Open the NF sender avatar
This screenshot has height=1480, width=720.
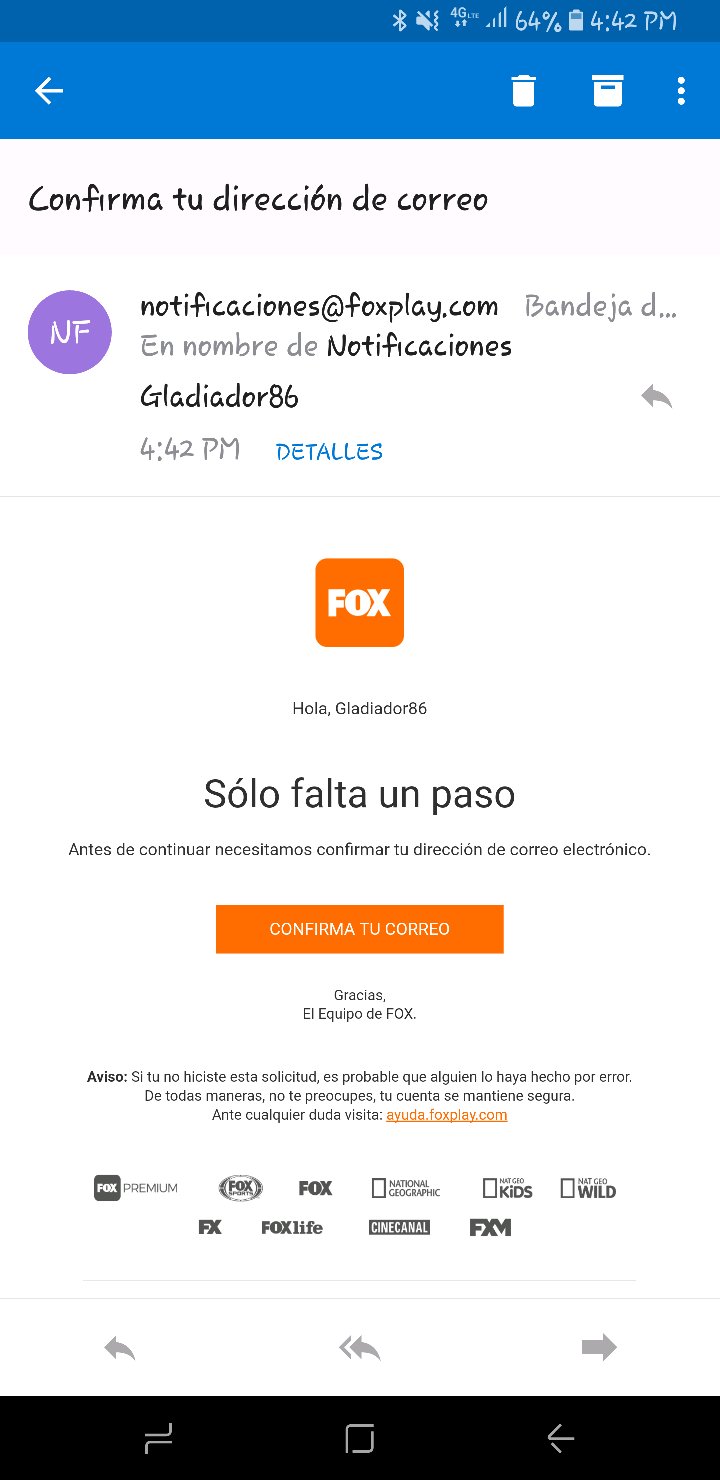click(70, 332)
